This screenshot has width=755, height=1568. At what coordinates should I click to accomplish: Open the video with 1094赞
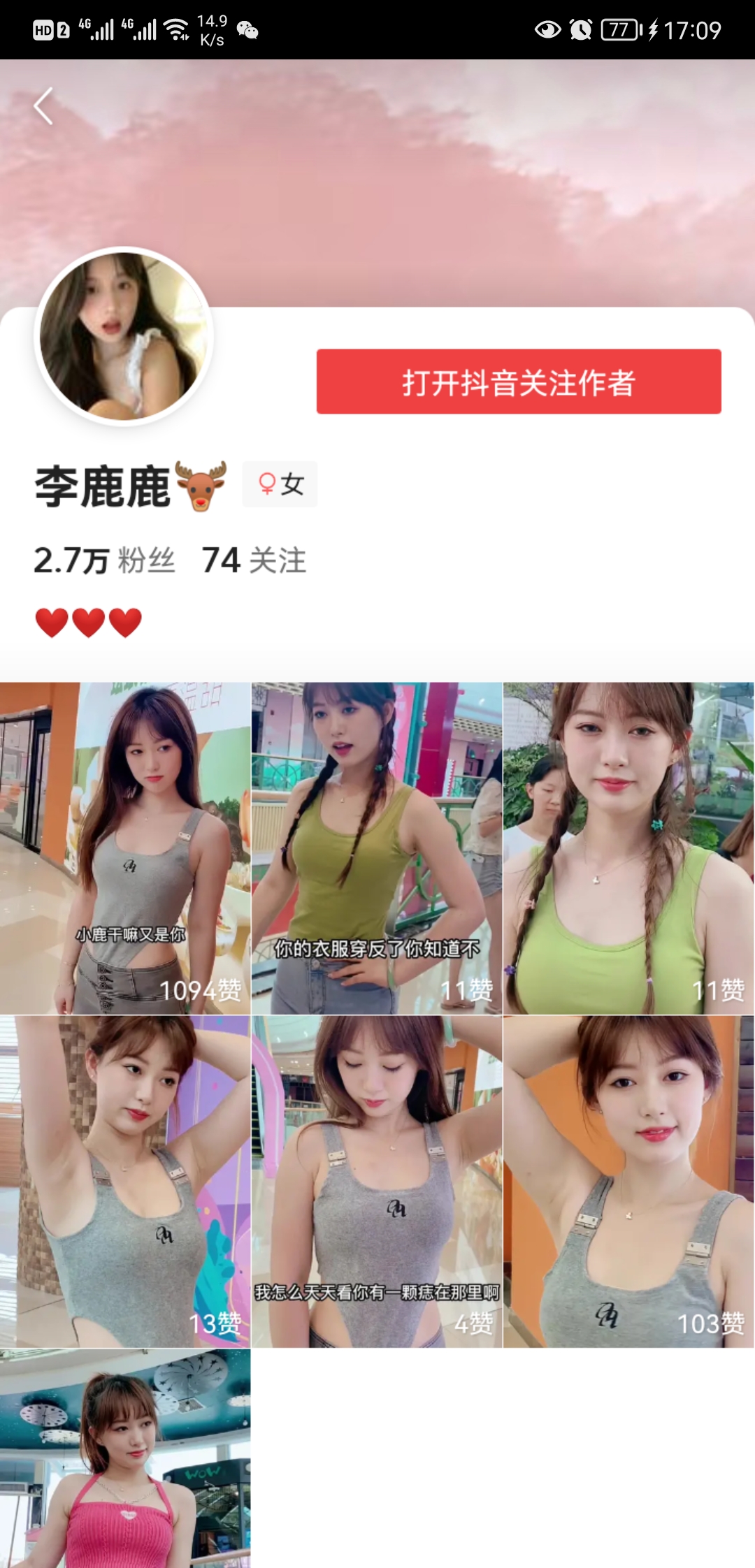(125, 848)
